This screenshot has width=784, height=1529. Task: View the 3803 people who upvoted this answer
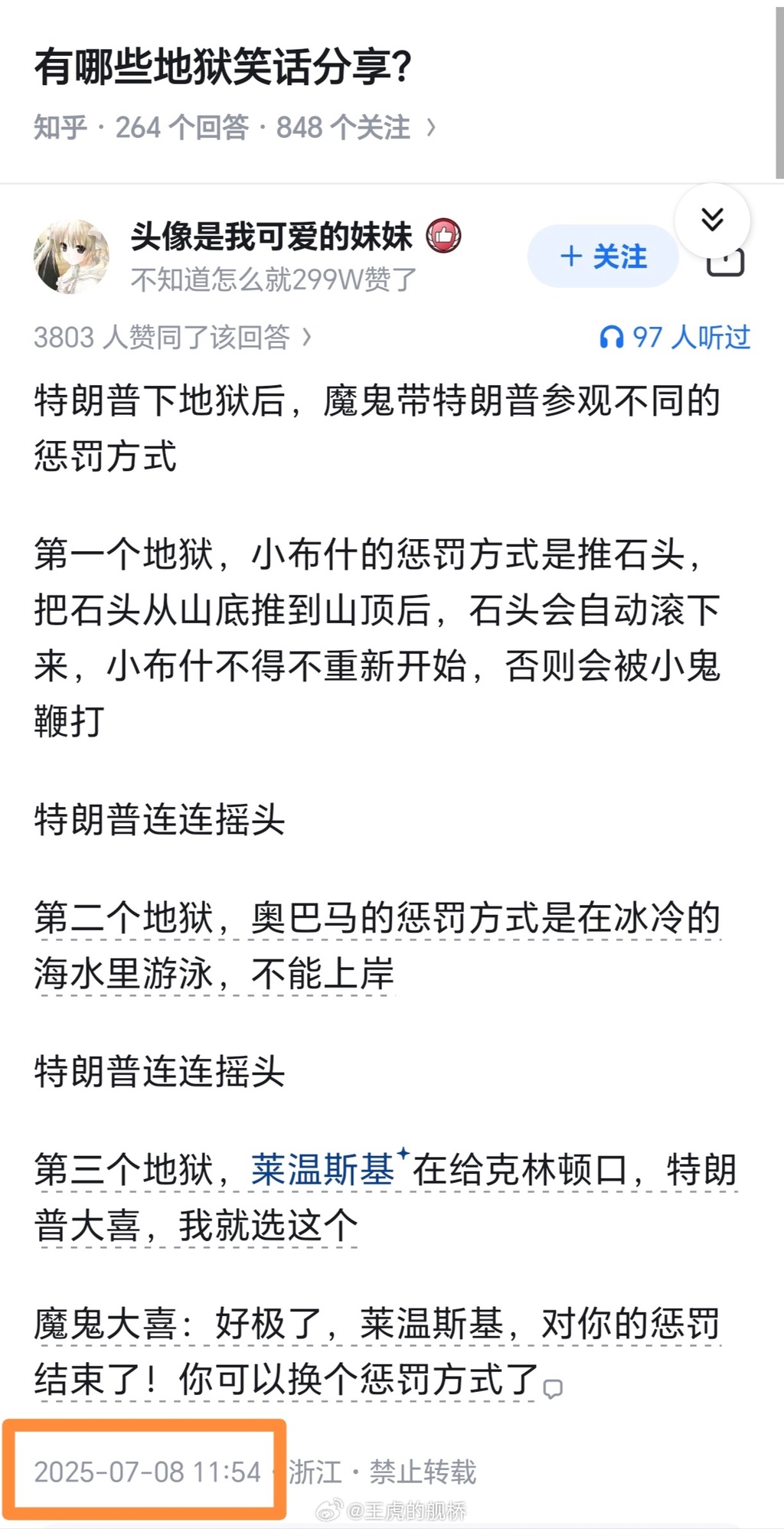[172, 337]
